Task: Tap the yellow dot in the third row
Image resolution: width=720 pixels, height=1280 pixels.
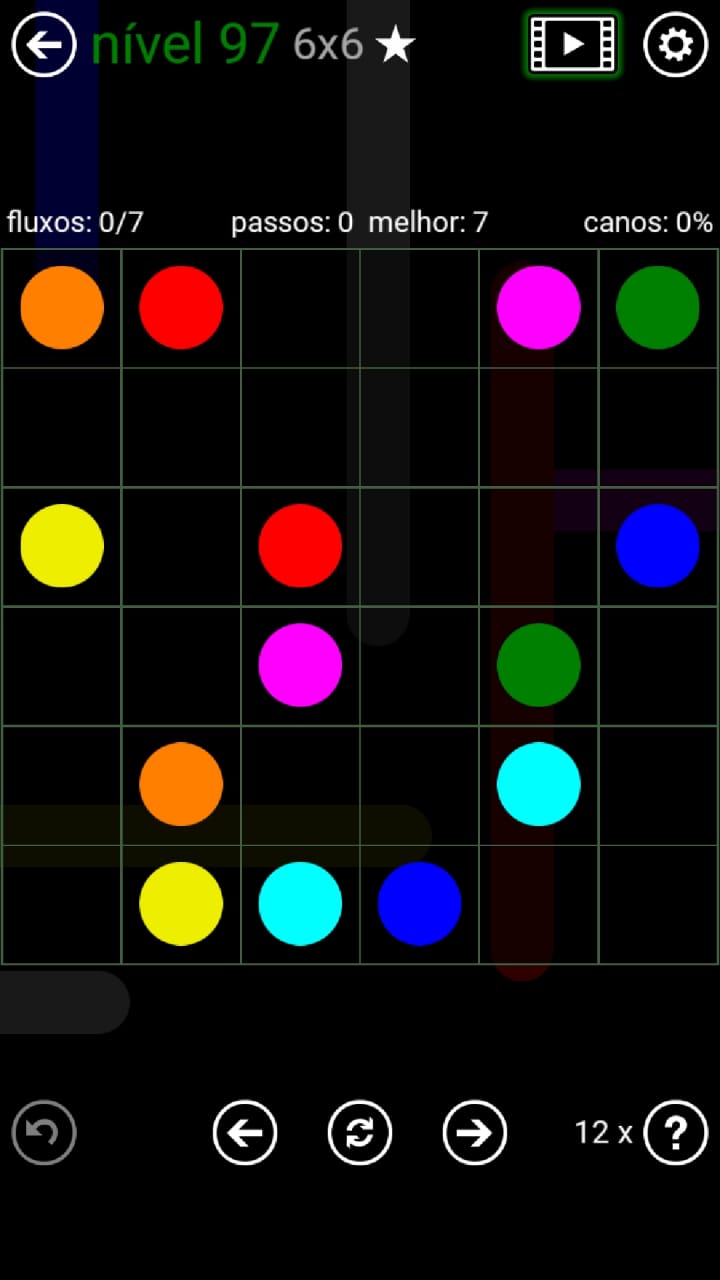Action: coord(62,545)
